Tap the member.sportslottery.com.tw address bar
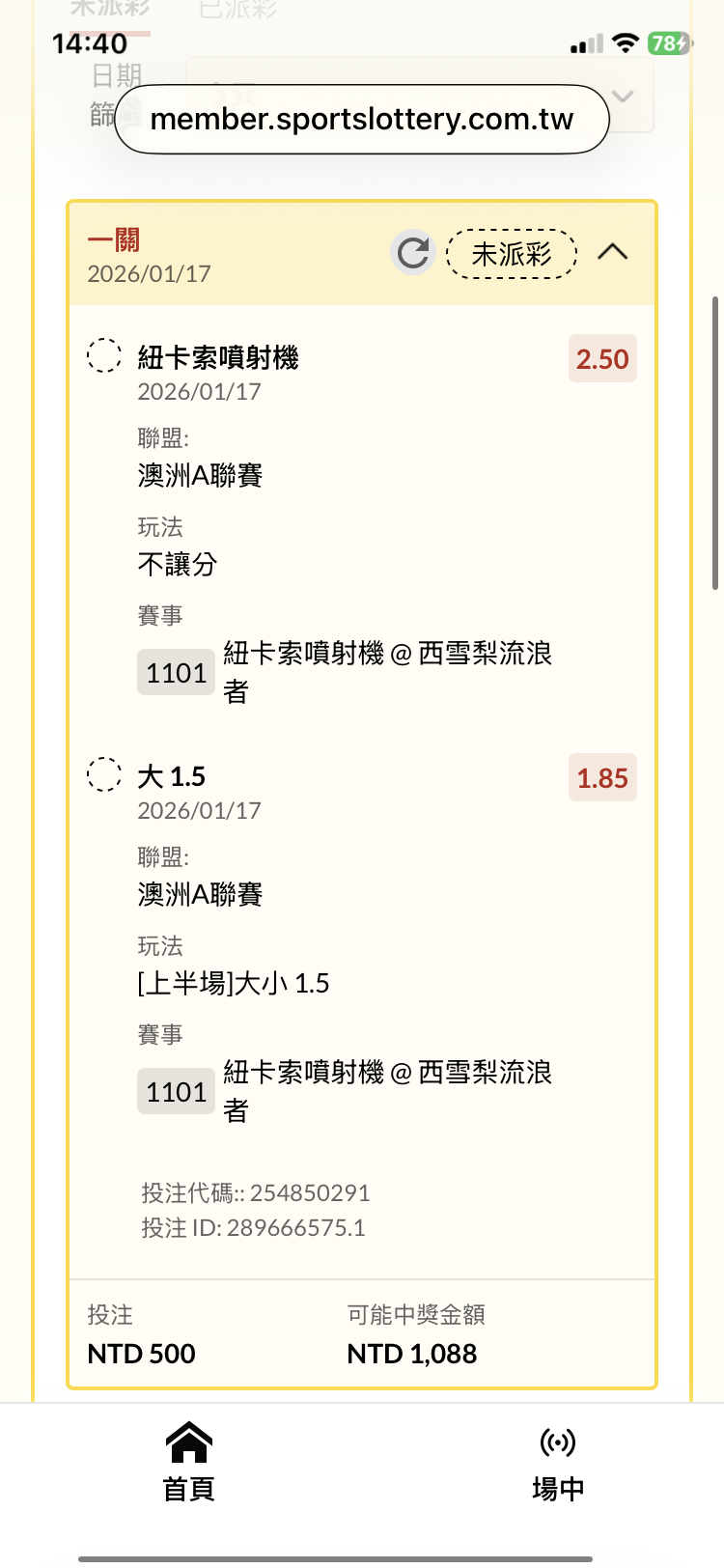 coord(362,119)
